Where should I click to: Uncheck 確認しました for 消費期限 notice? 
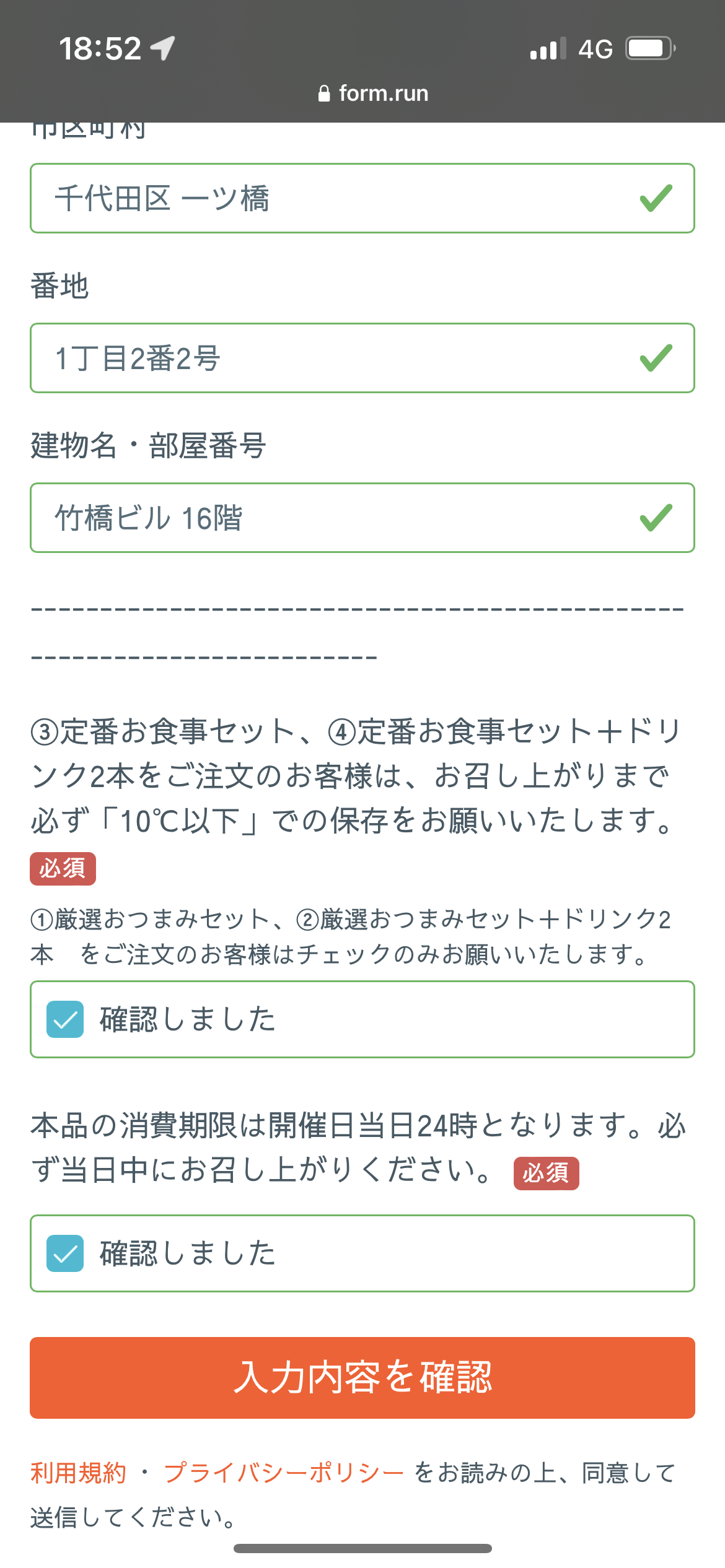65,1253
